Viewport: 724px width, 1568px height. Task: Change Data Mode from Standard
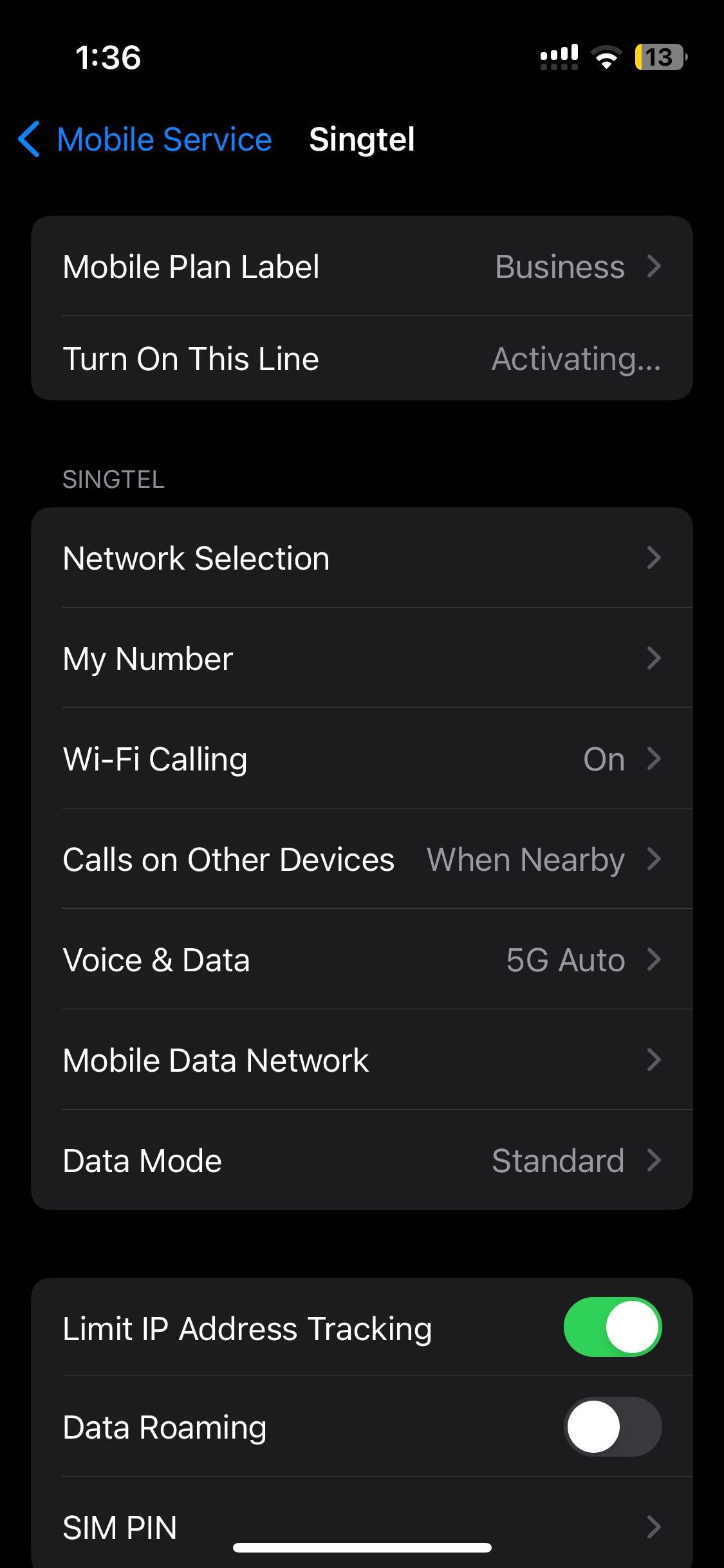[x=362, y=1161]
